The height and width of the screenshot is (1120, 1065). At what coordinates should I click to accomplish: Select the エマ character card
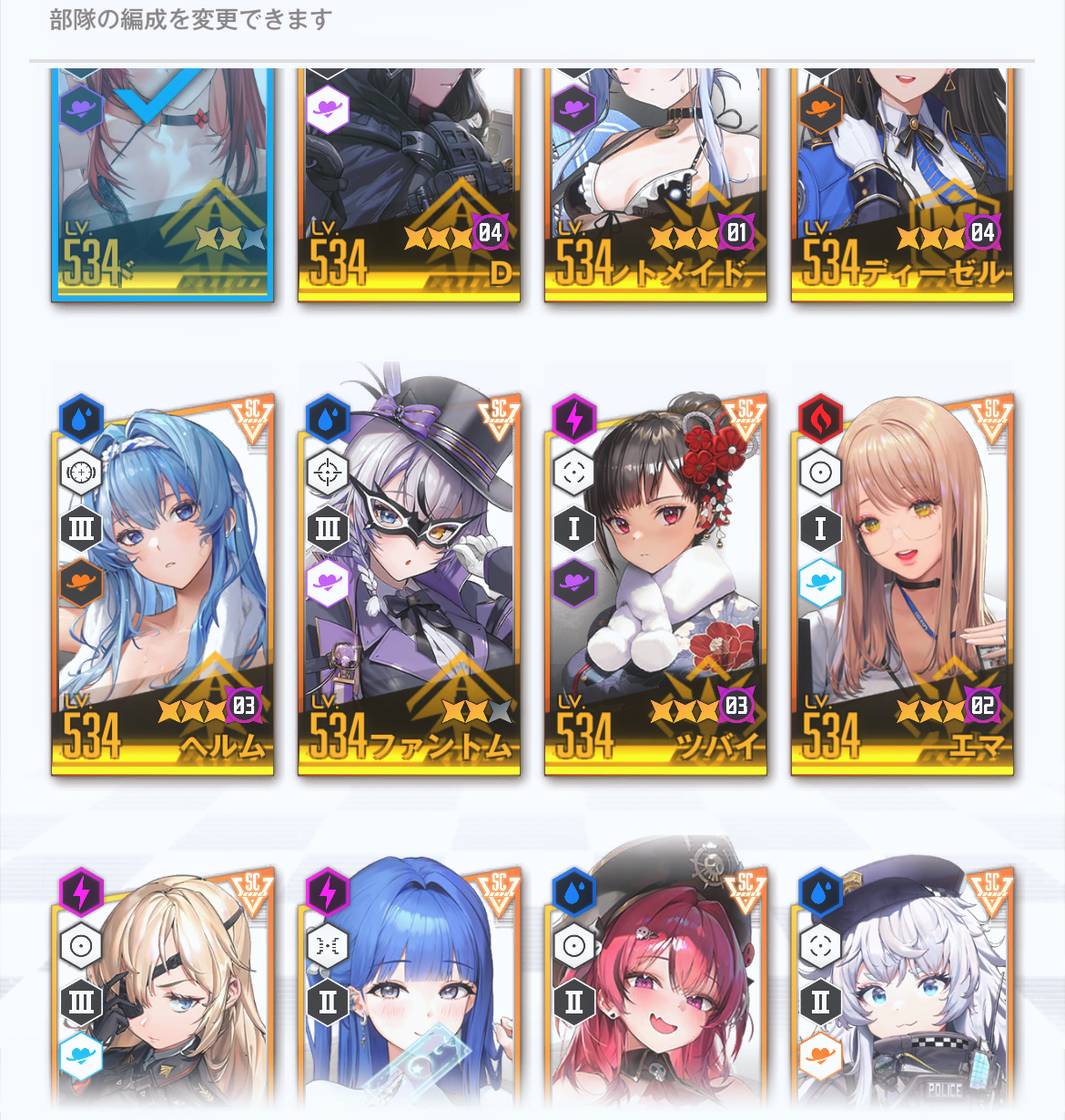point(902,583)
